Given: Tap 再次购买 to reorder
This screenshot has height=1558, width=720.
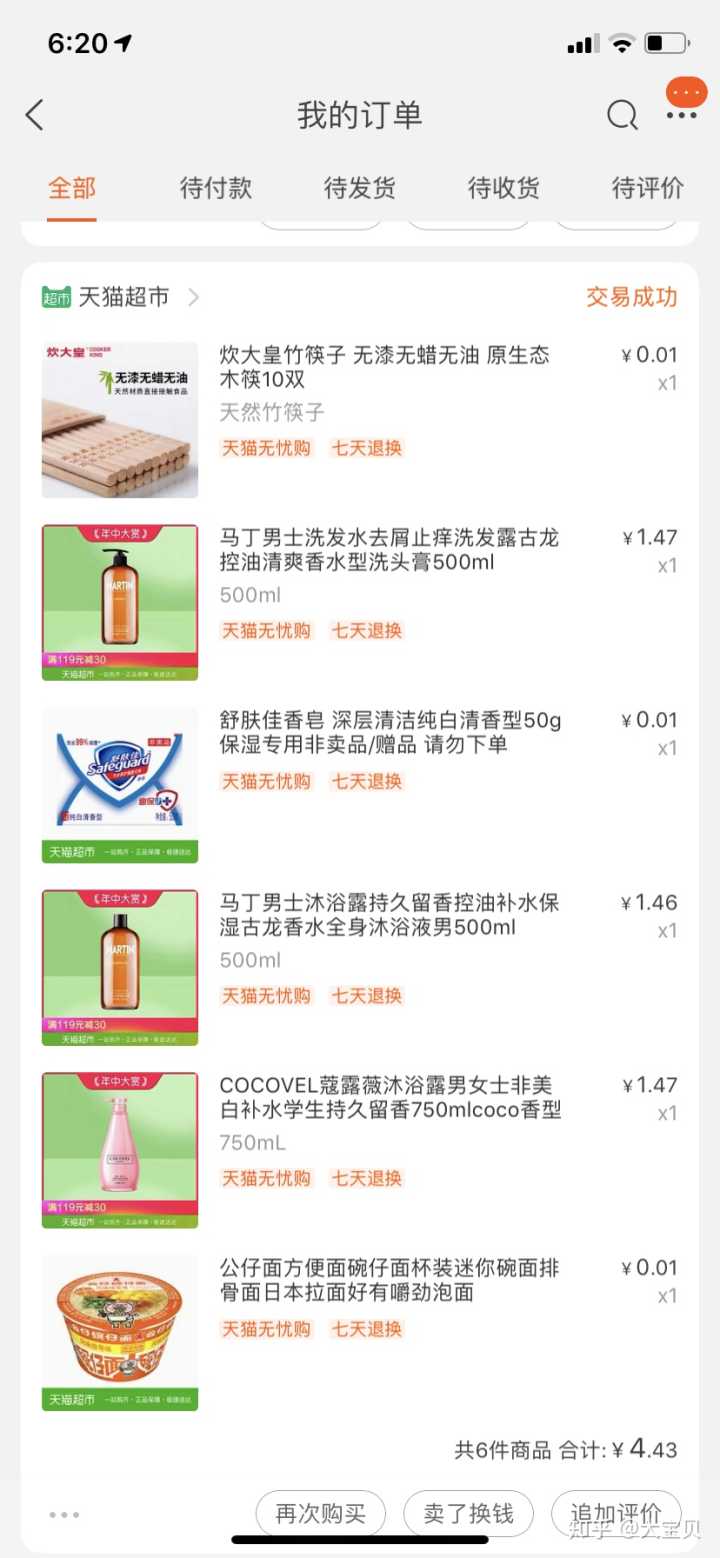Looking at the screenshot, I should pyautogui.click(x=321, y=1514).
